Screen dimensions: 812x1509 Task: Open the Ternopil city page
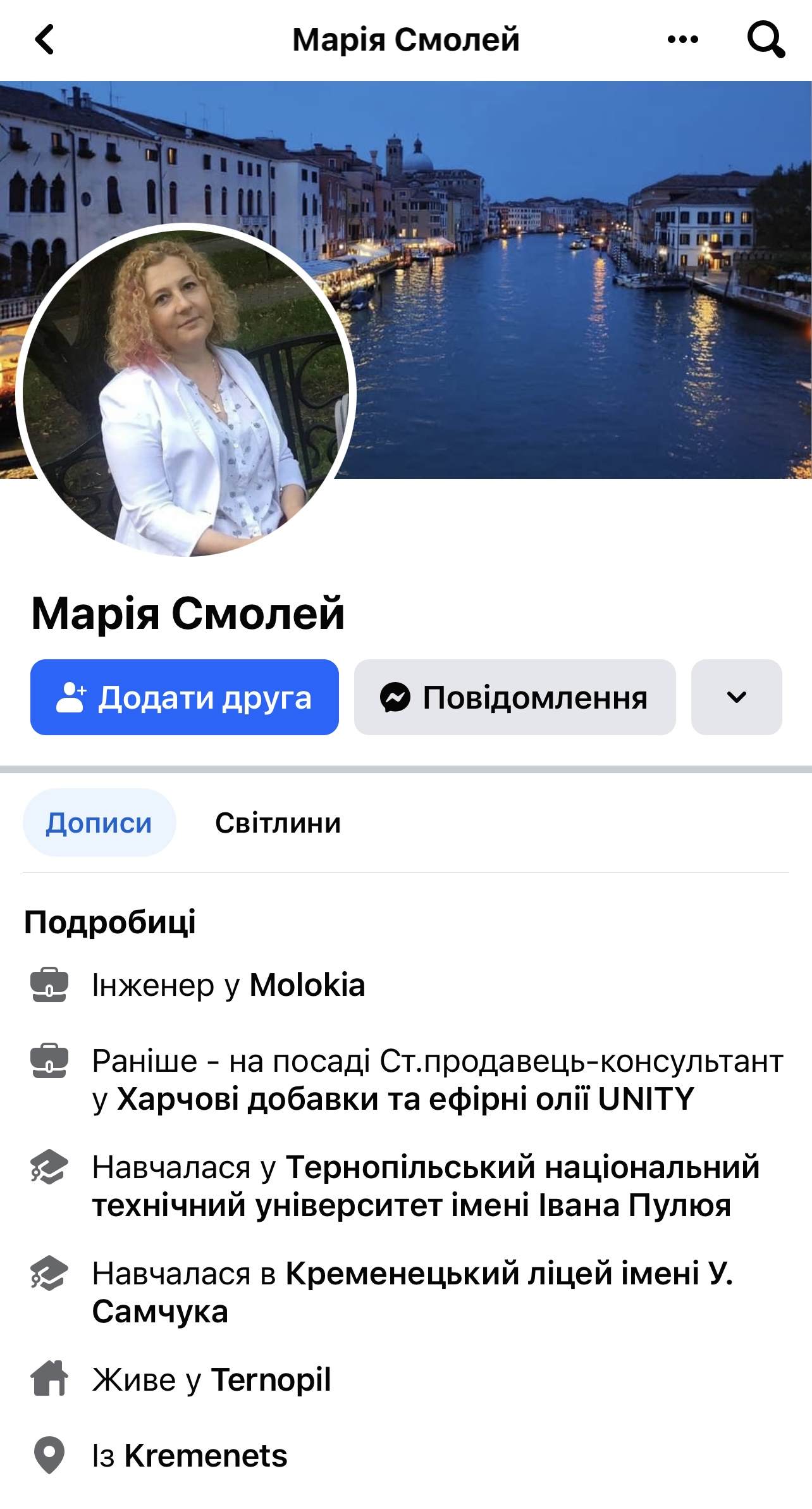[271, 1380]
